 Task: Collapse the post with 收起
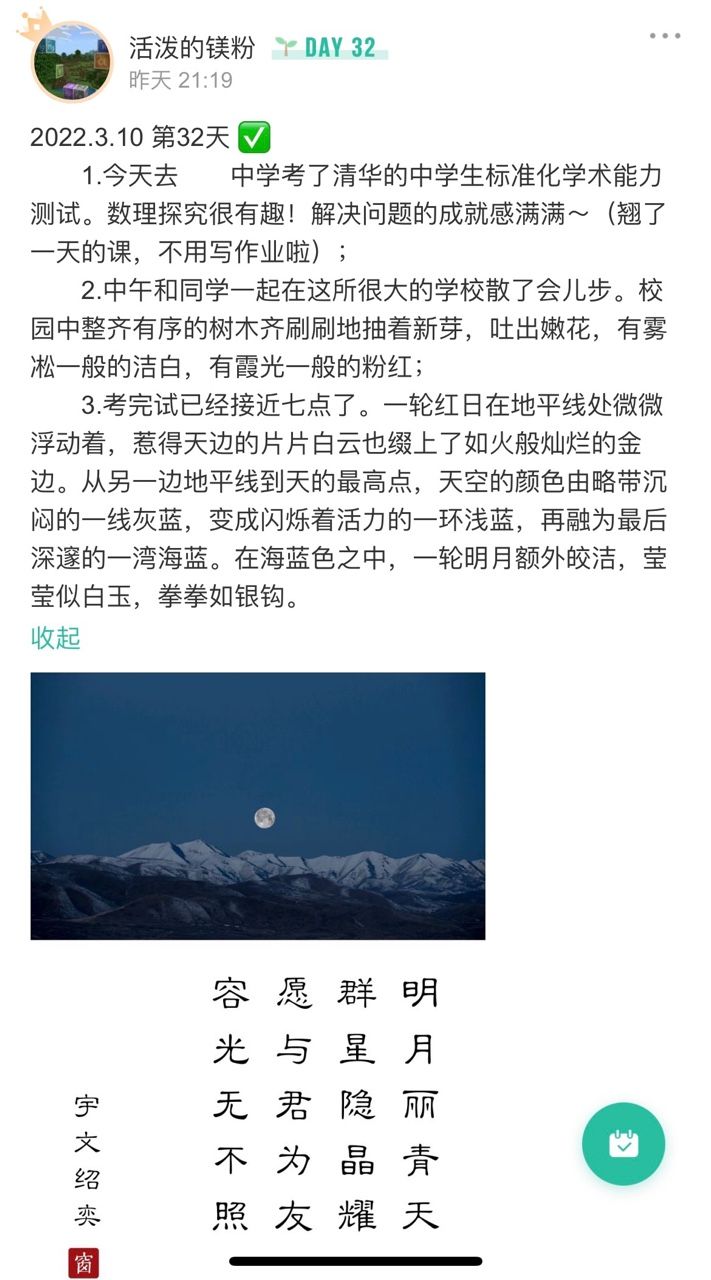pyautogui.click(x=56, y=638)
